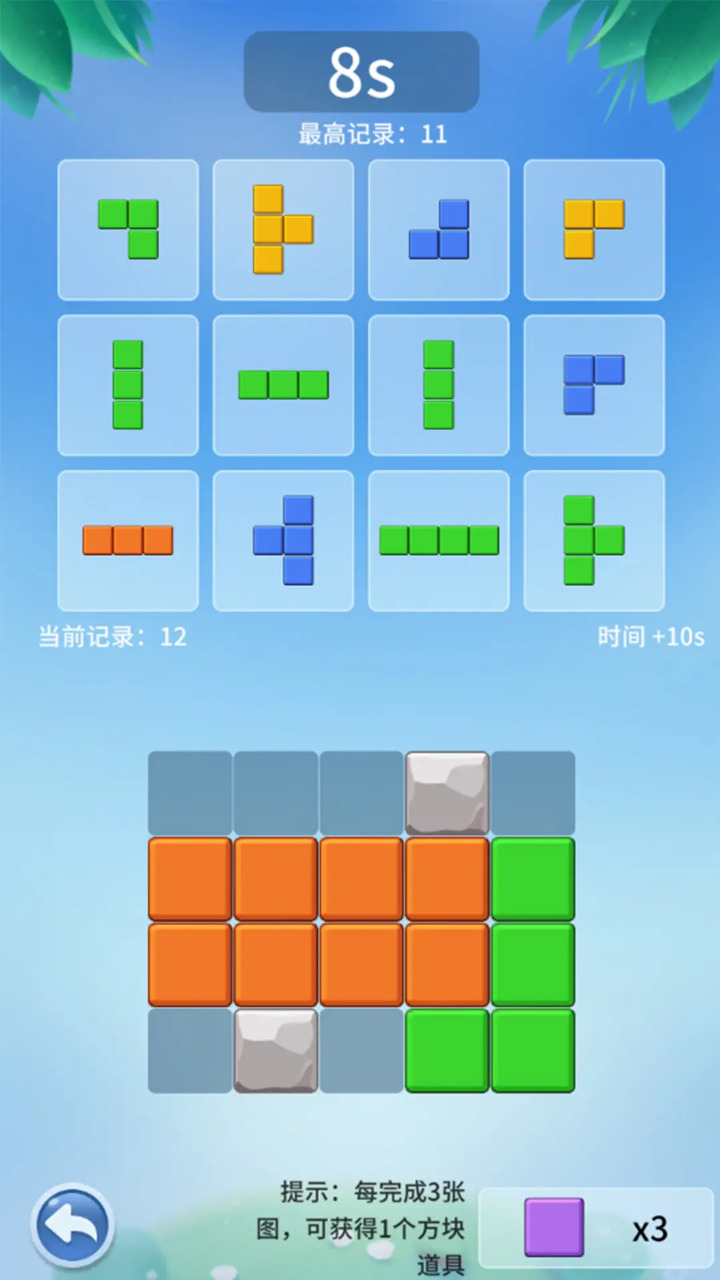Choose the green three-block corner piece
Image resolution: width=720 pixels, height=1280 pixels.
coord(128,230)
